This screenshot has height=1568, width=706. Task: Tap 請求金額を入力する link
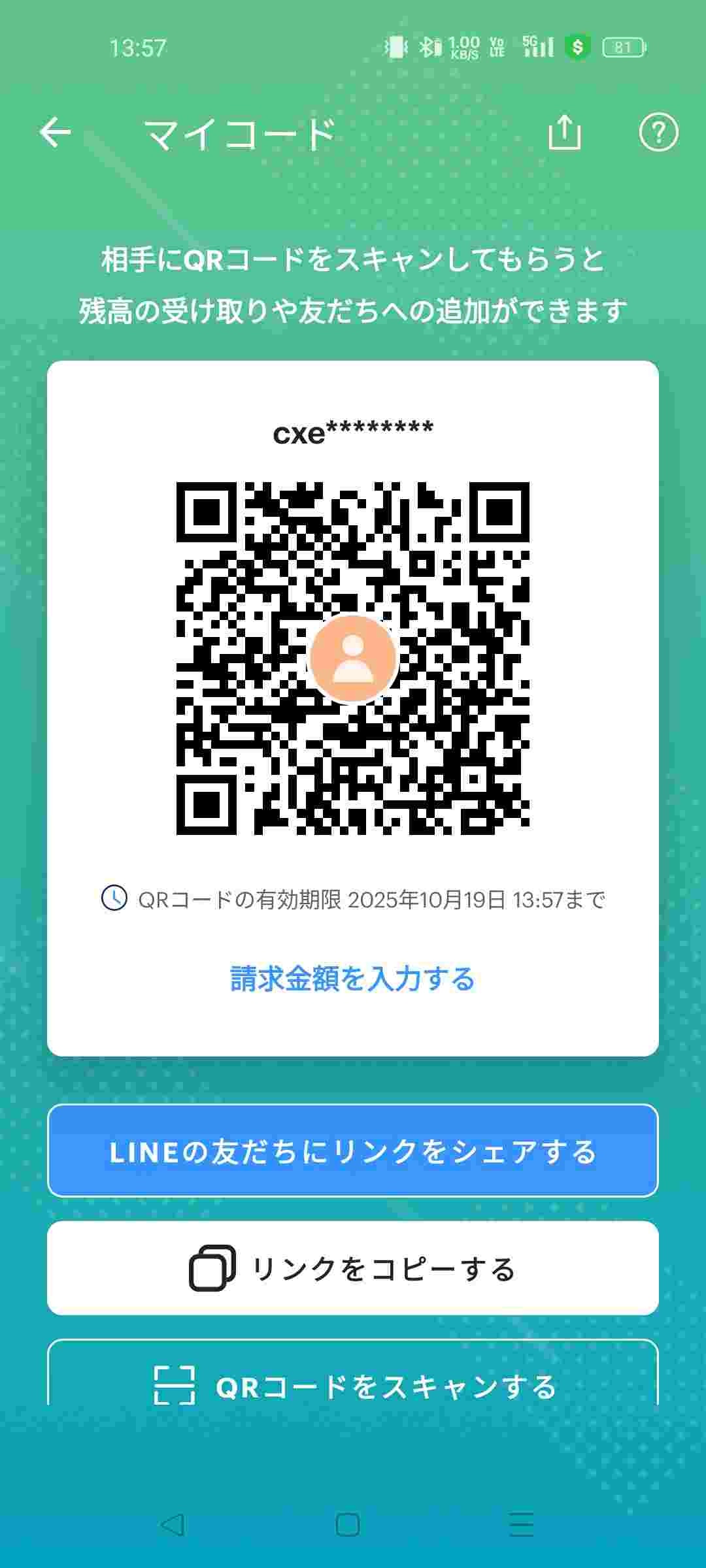pos(352,979)
